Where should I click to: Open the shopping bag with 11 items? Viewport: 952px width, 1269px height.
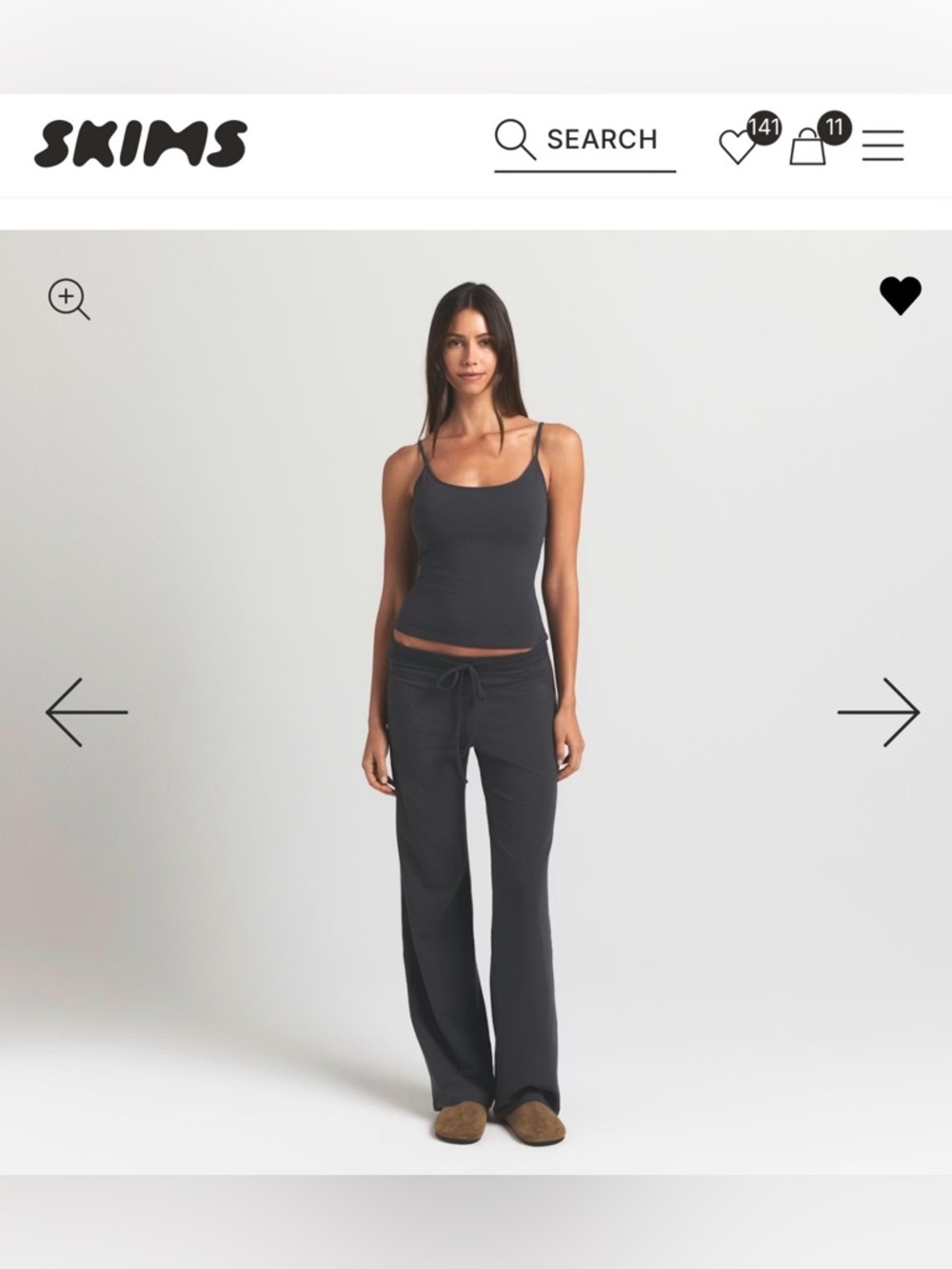[x=808, y=147]
